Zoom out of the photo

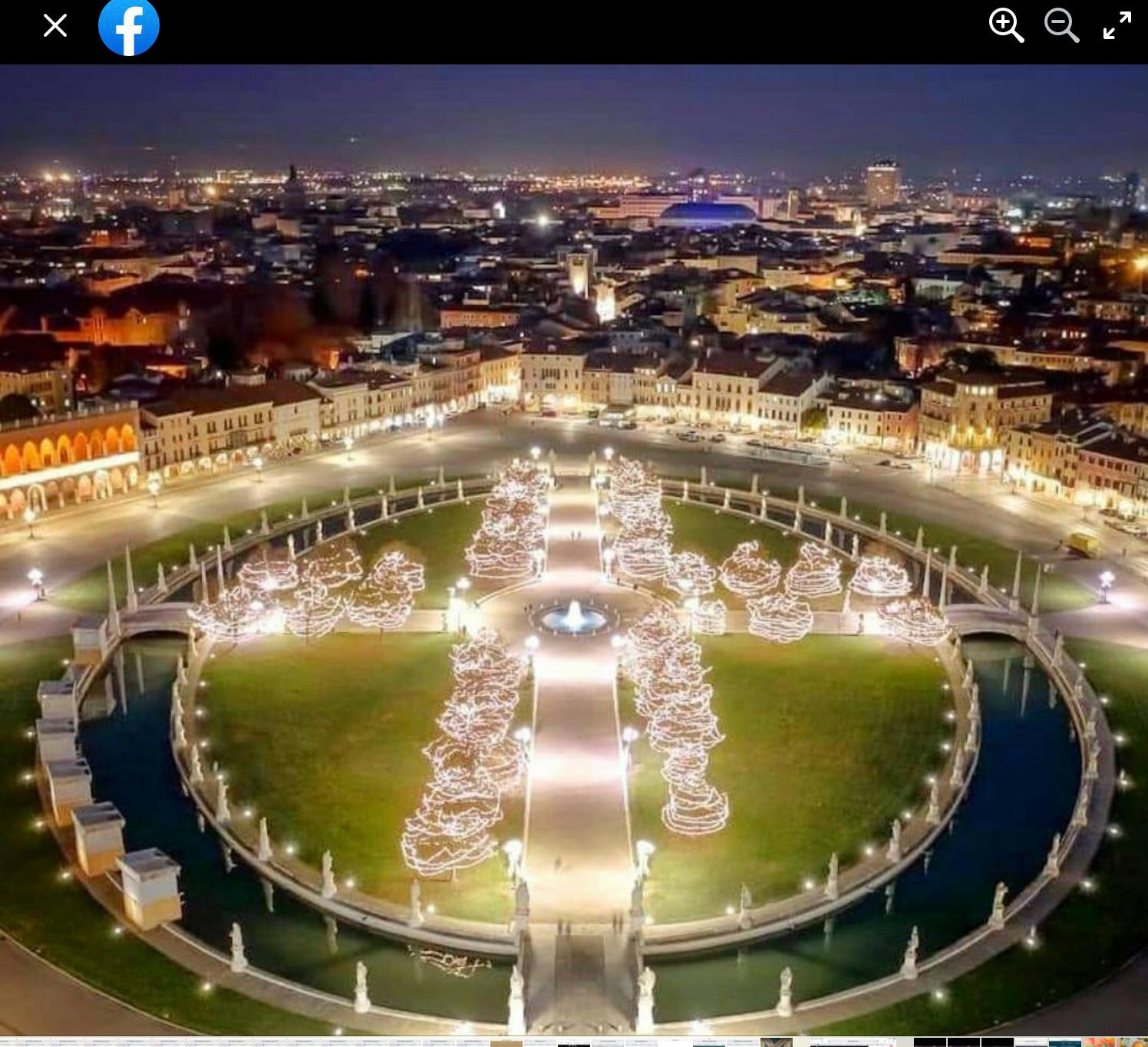tap(1061, 25)
